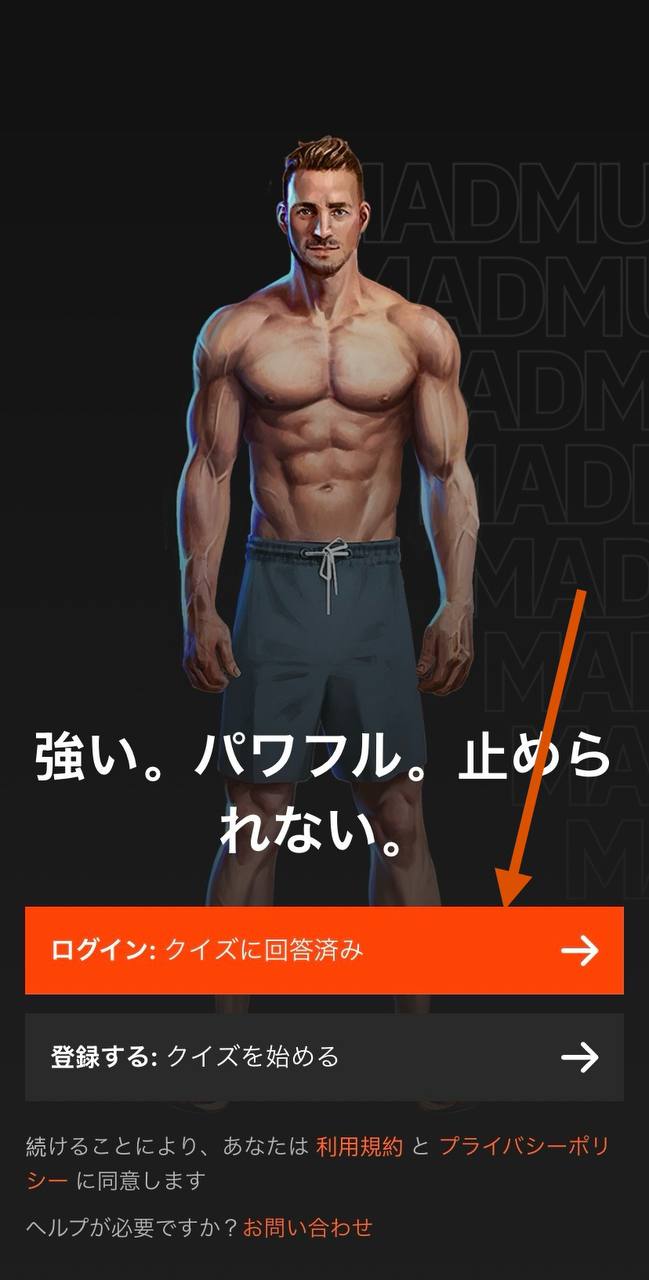Open the お問い合わせ contact link
Screen dimensions: 649x1280
point(307,1227)
